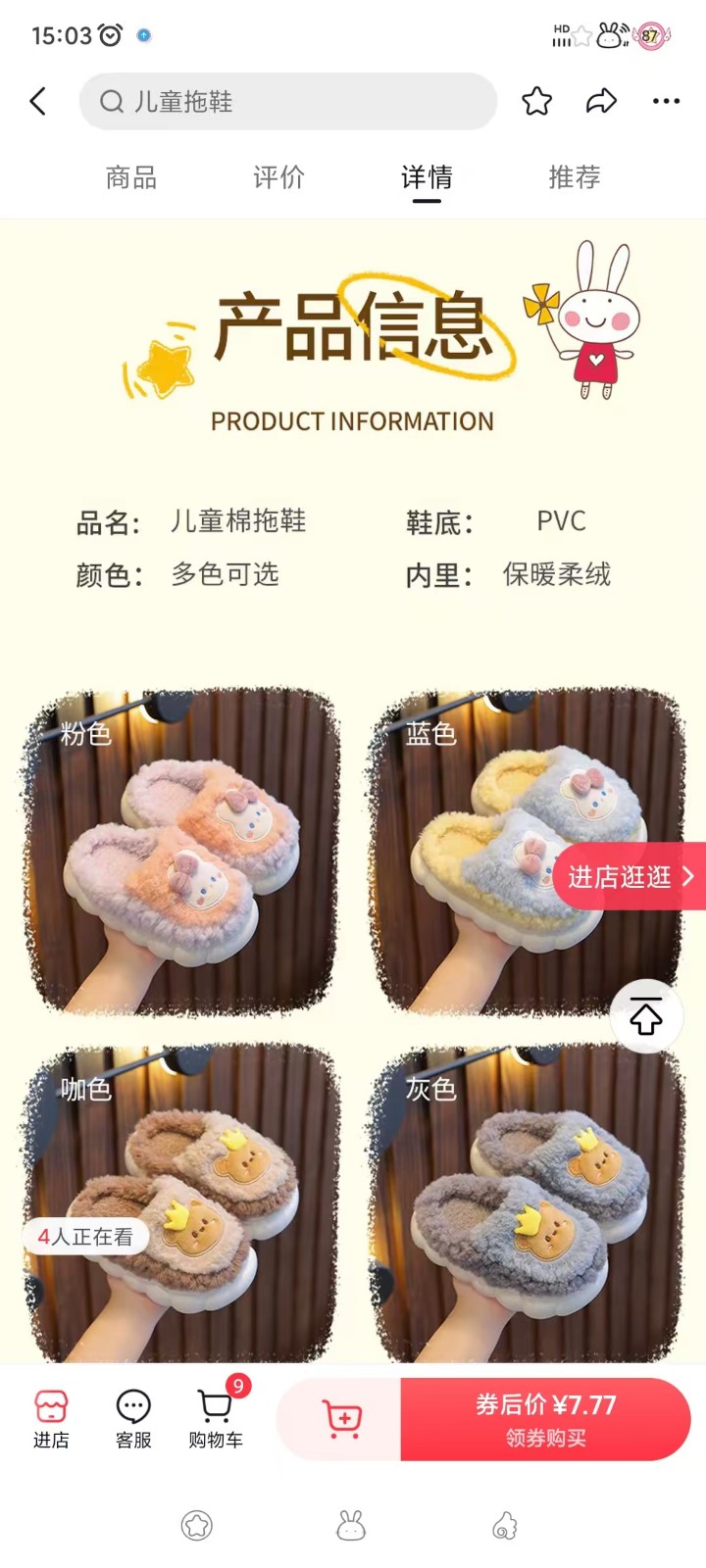Open the three-dot overflow menu
This screenshot has height=1568, width=706.
pyautogui.click(x=666, y=101)
